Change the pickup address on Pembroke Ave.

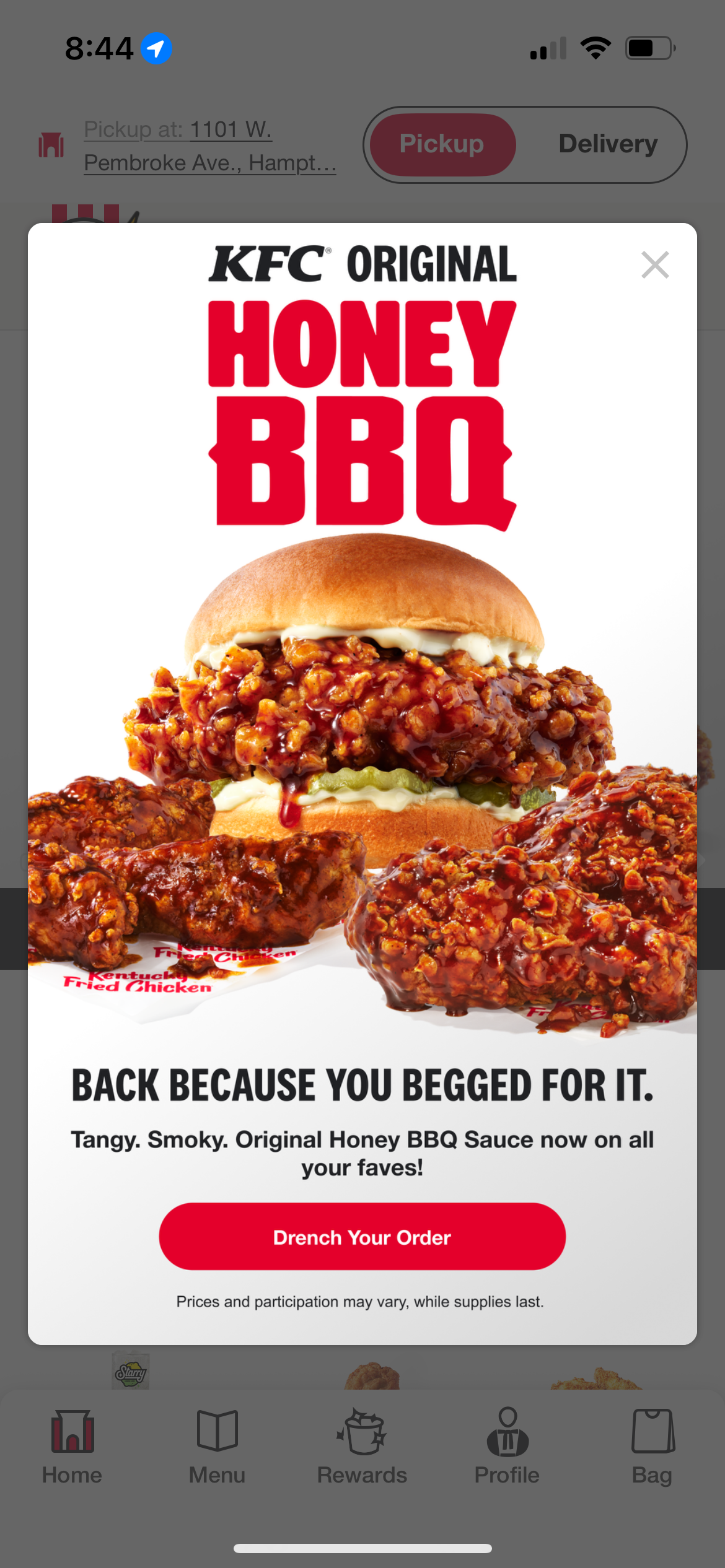coord(209,146)
